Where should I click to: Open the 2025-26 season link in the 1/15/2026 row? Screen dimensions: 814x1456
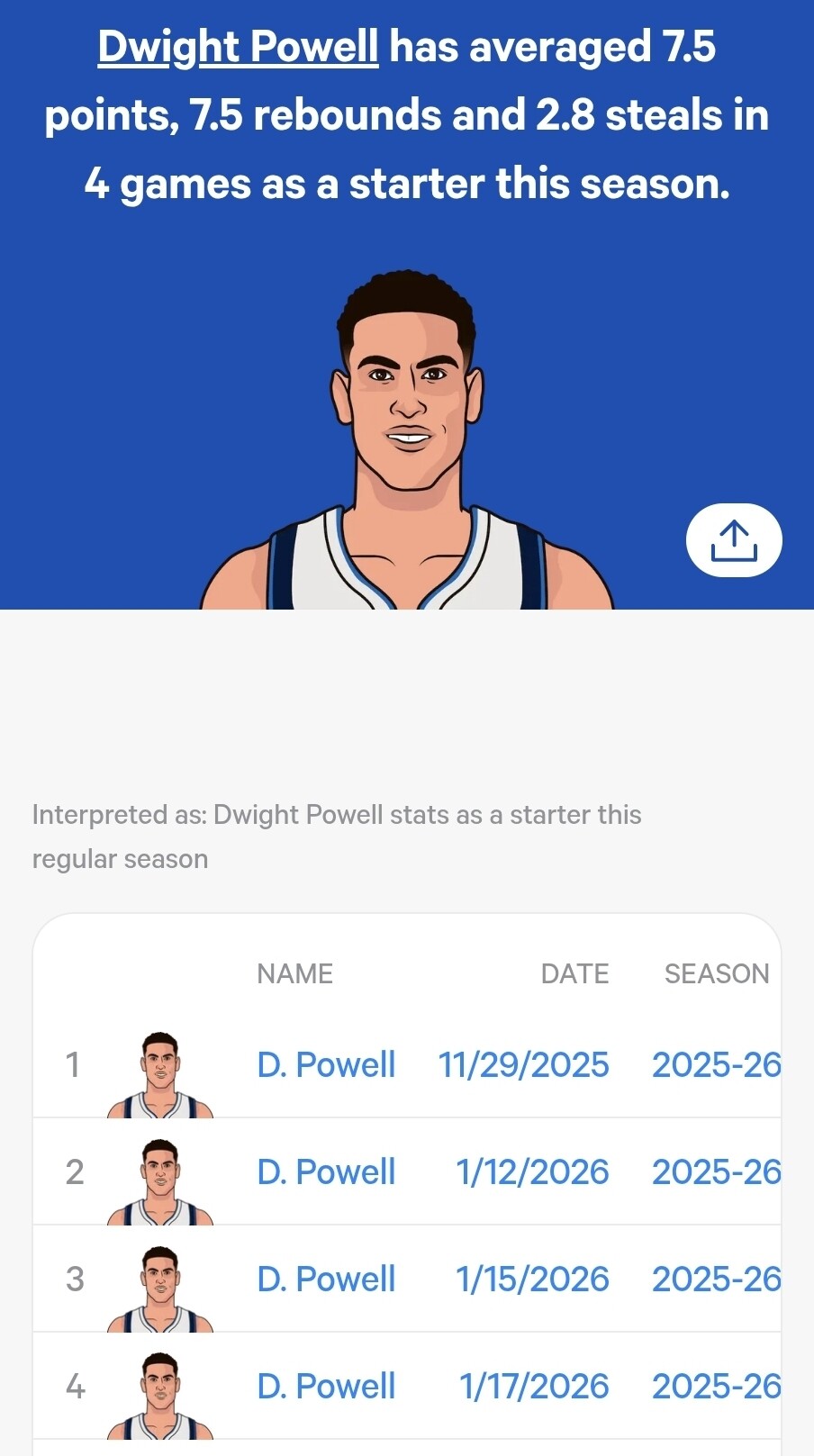point(716,1280)
